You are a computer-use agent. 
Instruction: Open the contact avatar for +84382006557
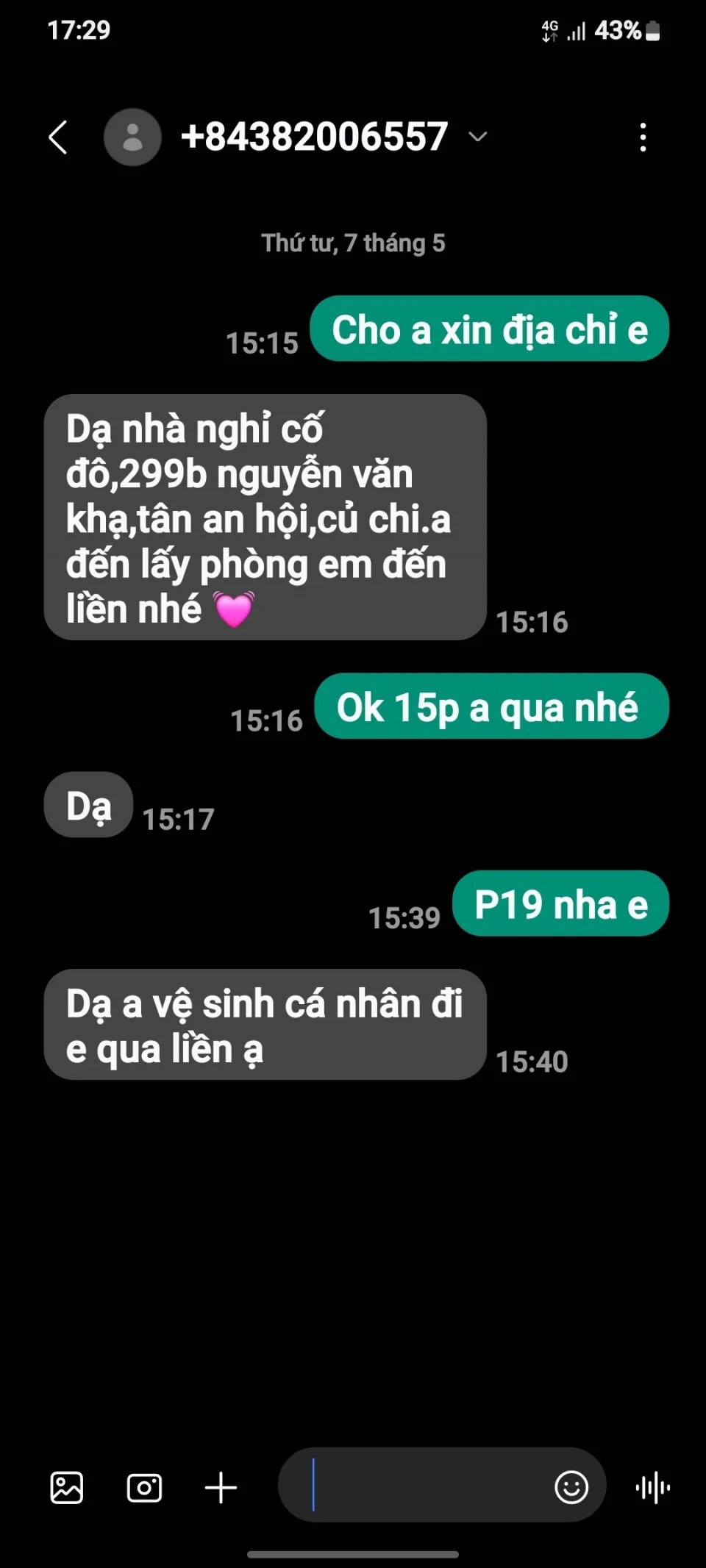coord(132,137)
